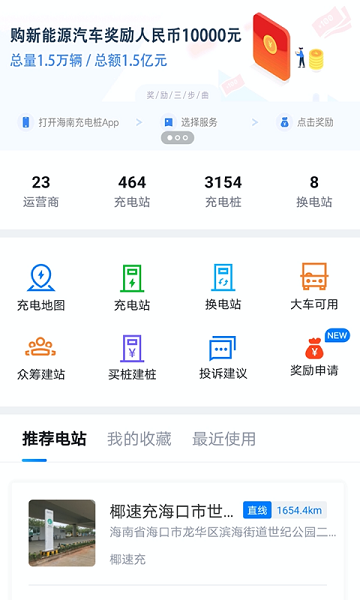Image resolution: width=360 pixels, height=600 pixels.
Task: Open 投诉建议 complaints and suggestions
Action: [223, 359]
